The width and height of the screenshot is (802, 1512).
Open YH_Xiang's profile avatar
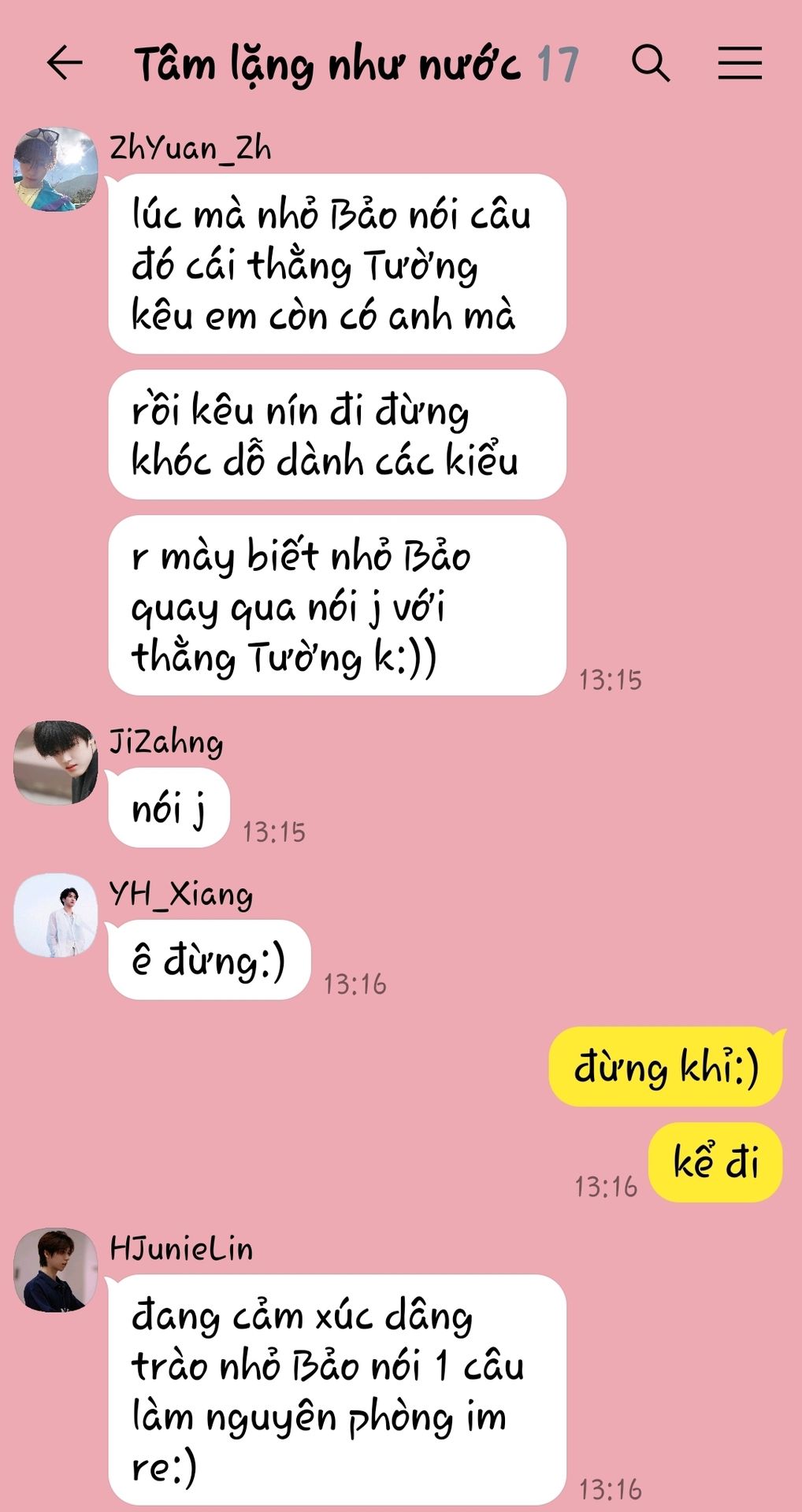coord(55,915)
